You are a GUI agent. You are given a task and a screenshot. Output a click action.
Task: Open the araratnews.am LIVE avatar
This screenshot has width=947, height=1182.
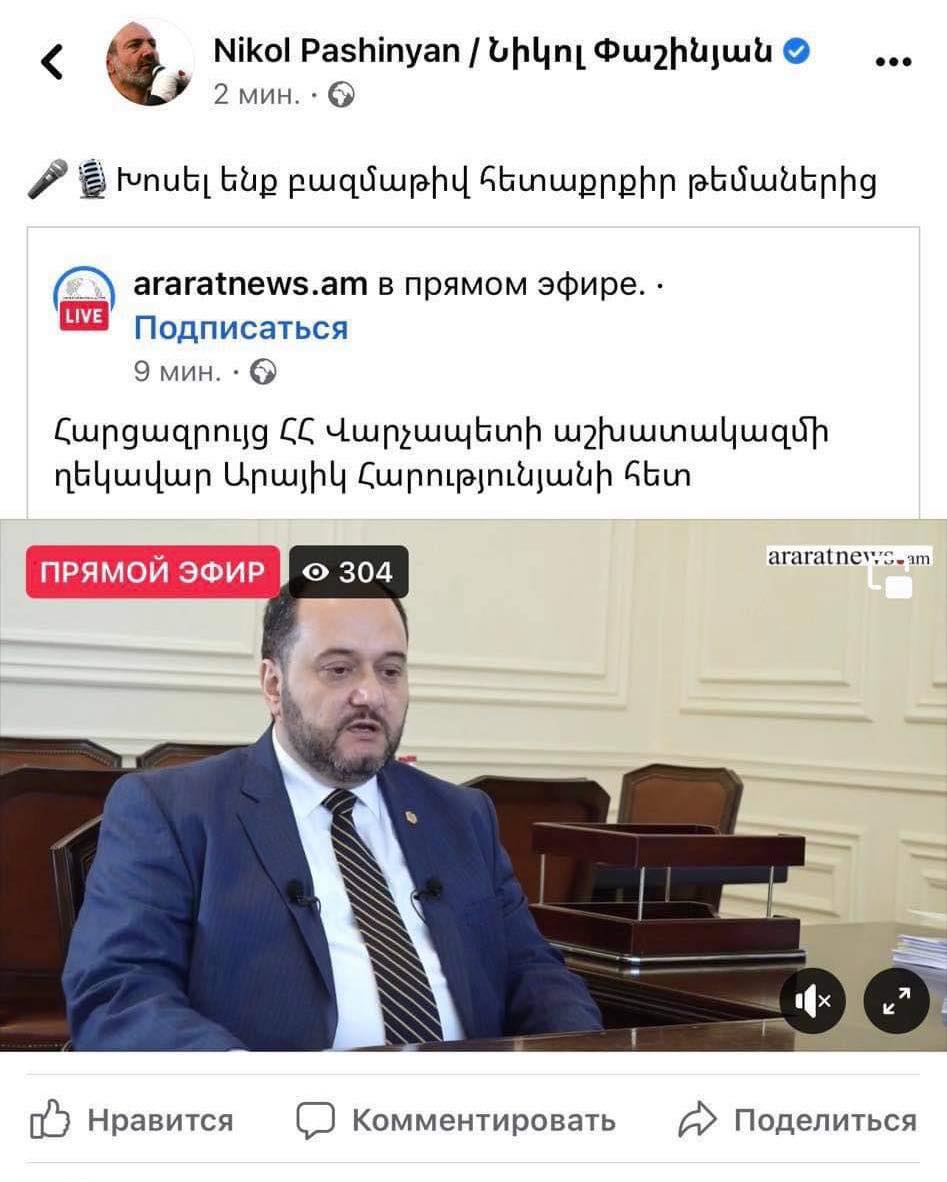click(x=84, y=299)
